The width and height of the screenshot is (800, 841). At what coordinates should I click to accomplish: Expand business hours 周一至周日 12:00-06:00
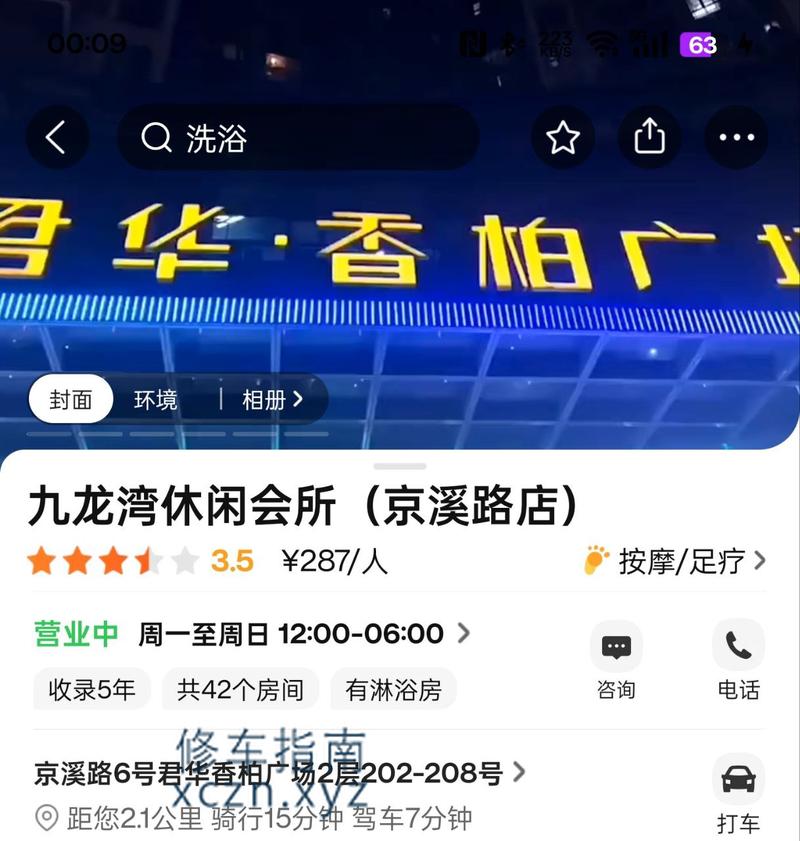[x=302, y=634]
